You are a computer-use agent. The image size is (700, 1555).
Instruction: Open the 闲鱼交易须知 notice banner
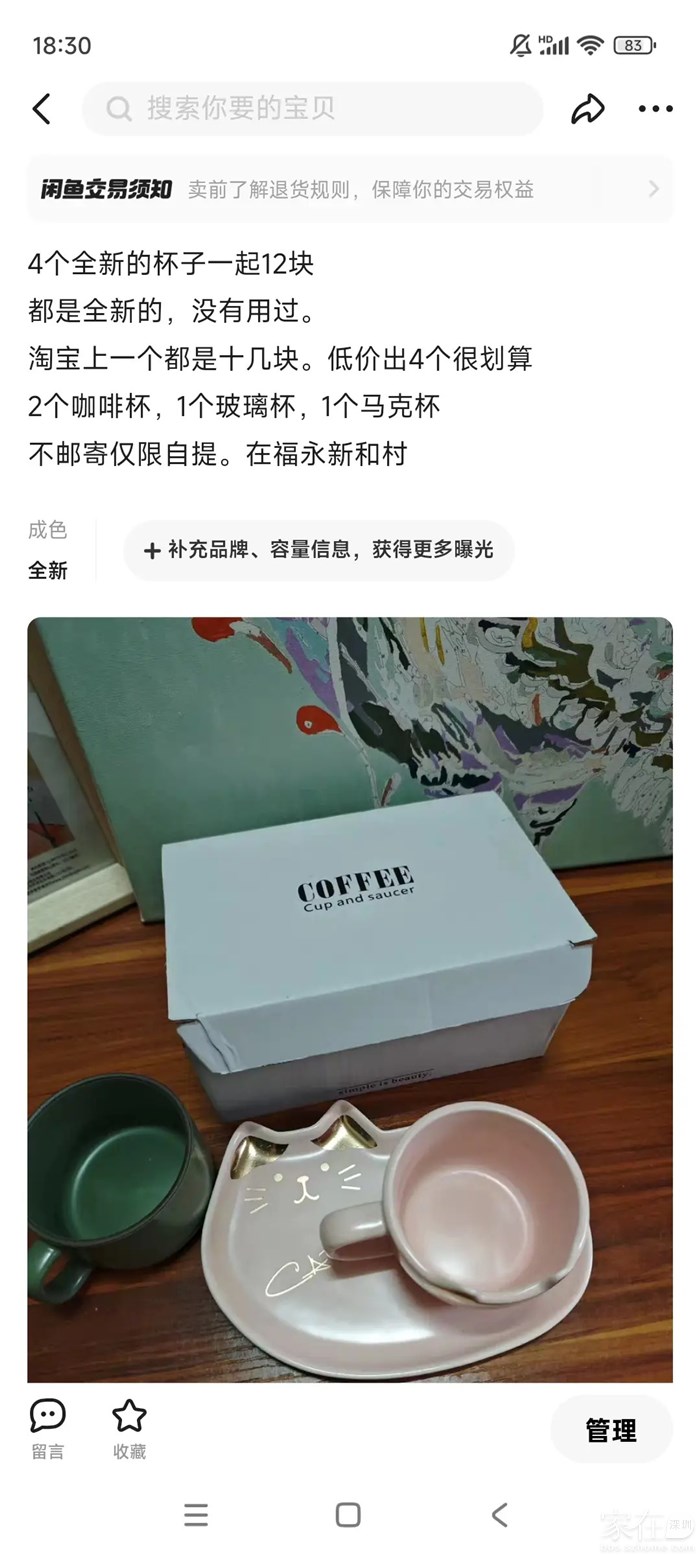coord(350,189)
